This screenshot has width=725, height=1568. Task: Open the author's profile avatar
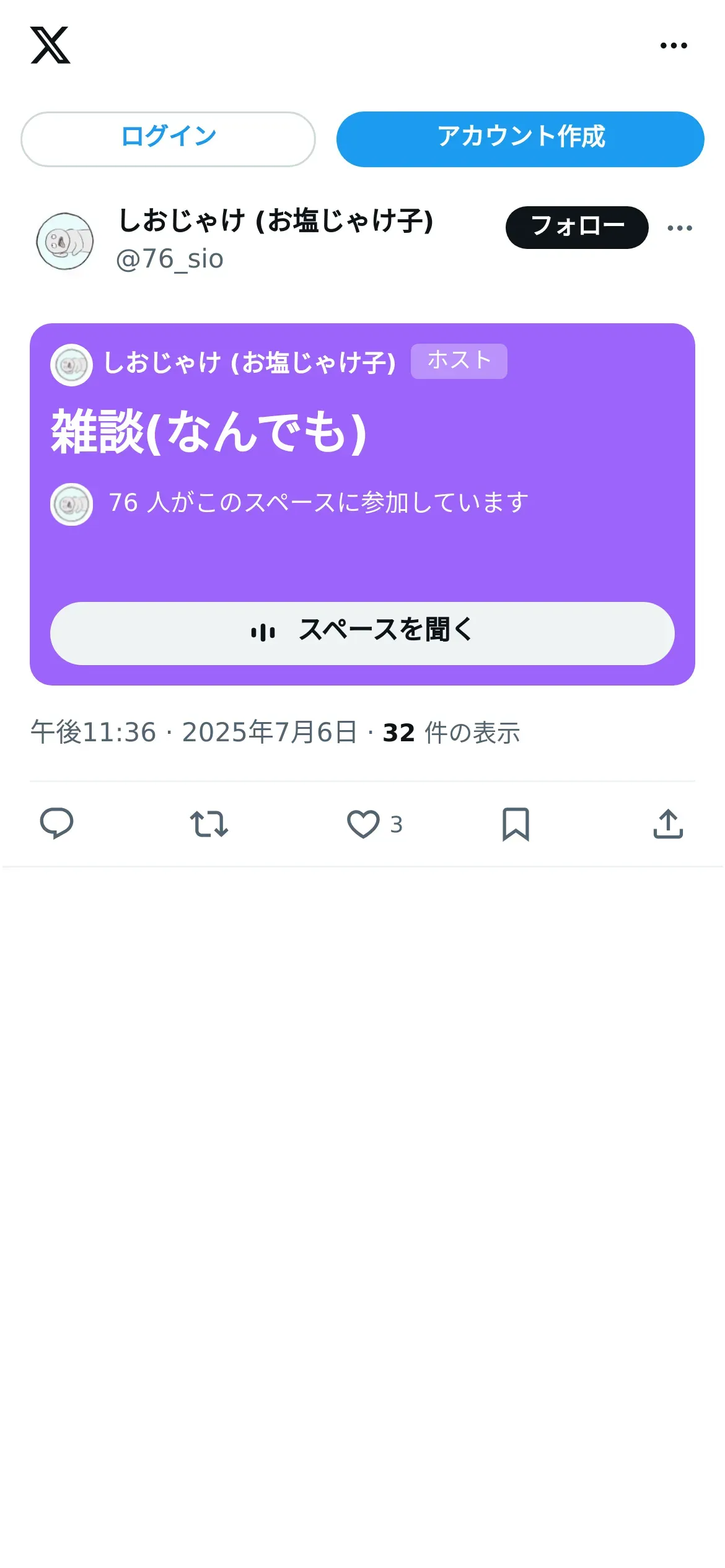(65, 242)
